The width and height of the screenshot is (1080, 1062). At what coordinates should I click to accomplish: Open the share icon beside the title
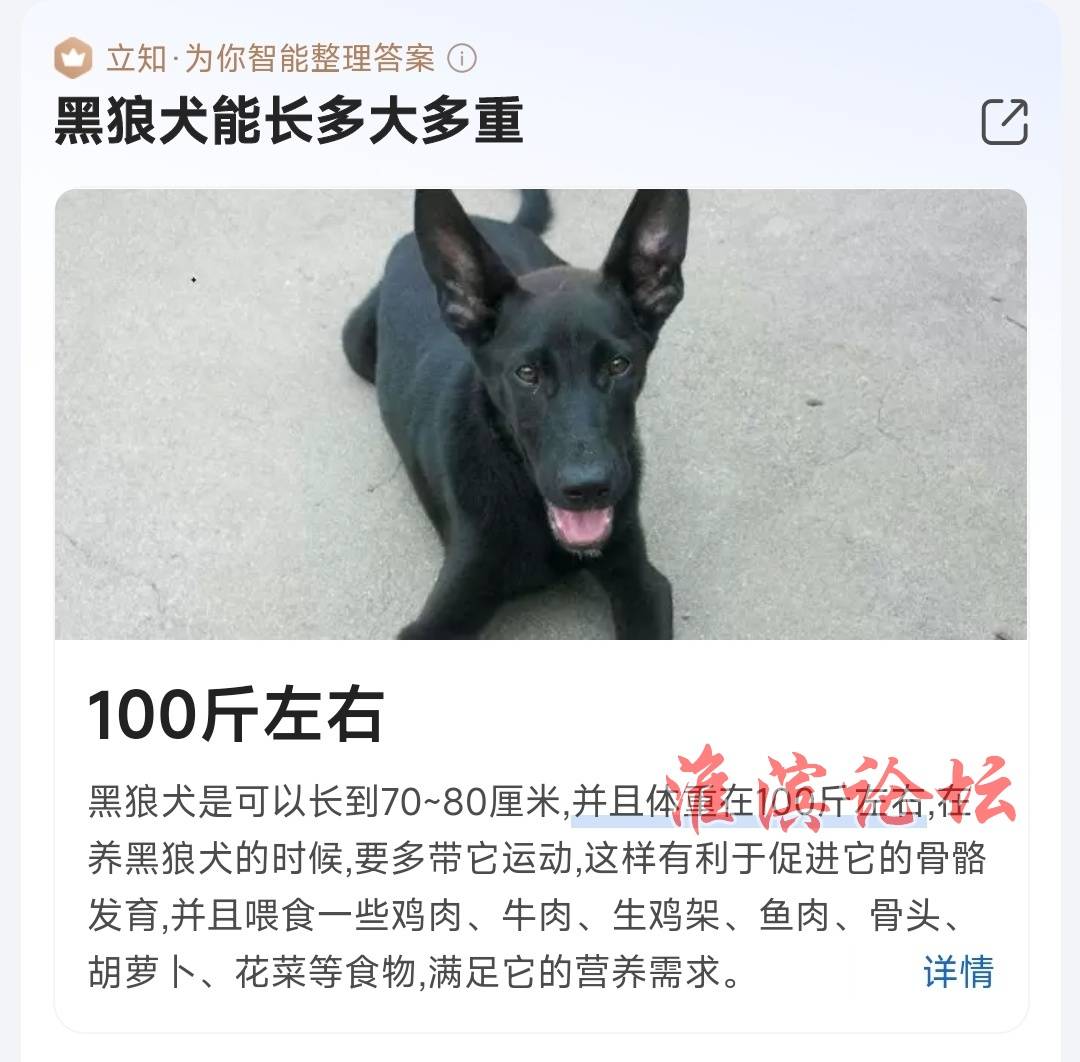pyautogui.click(x=1004, y=123)
